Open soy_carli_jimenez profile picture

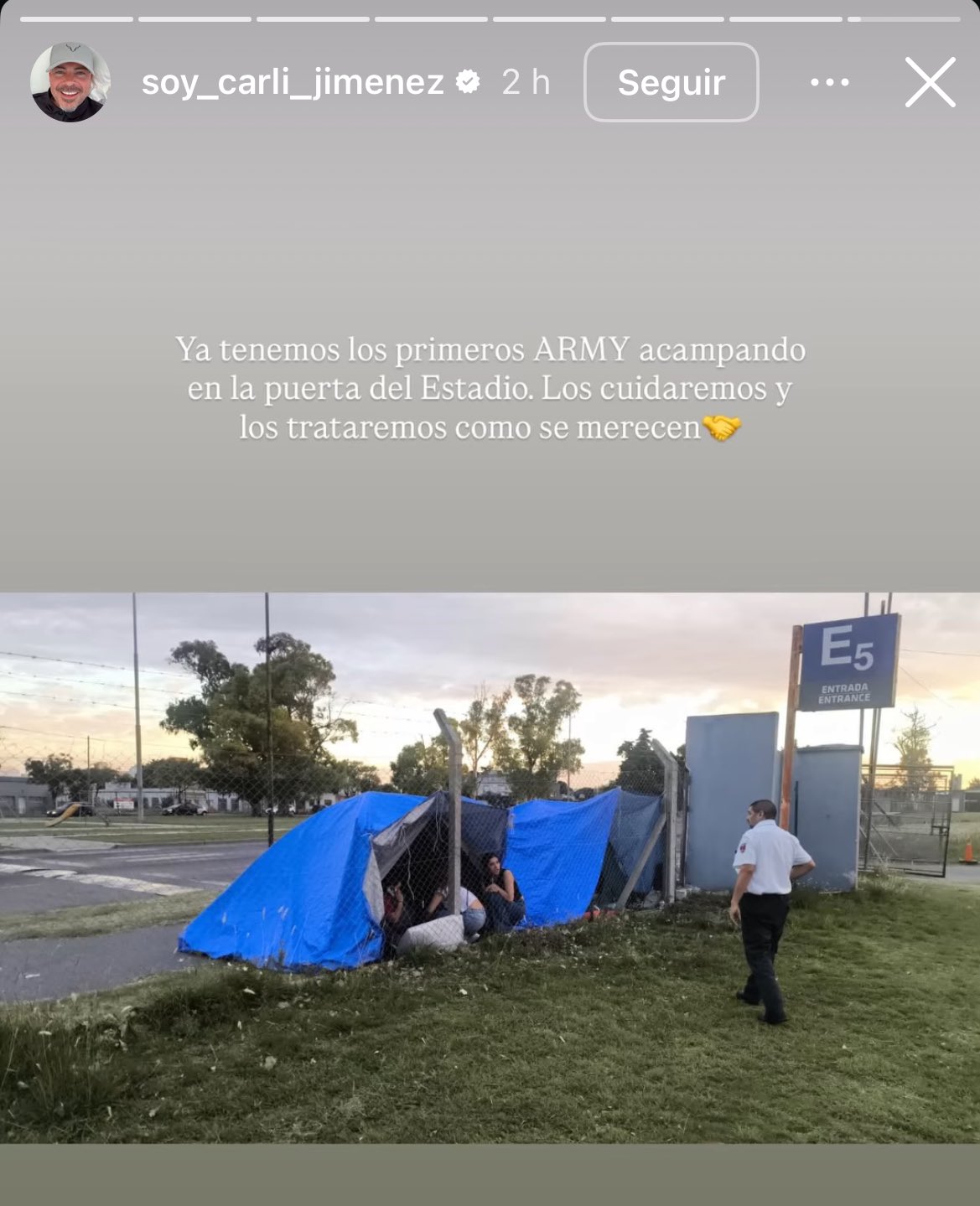[x=70, y=82]
